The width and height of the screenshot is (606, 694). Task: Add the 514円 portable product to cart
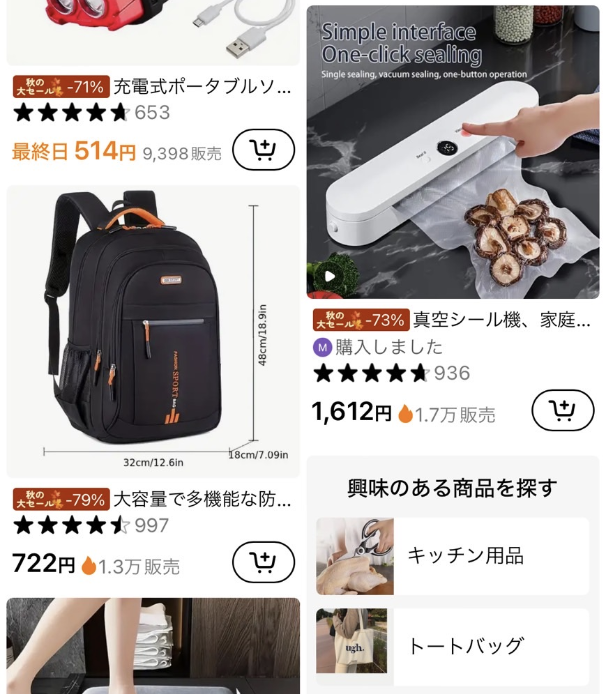[x=263, y=150]
